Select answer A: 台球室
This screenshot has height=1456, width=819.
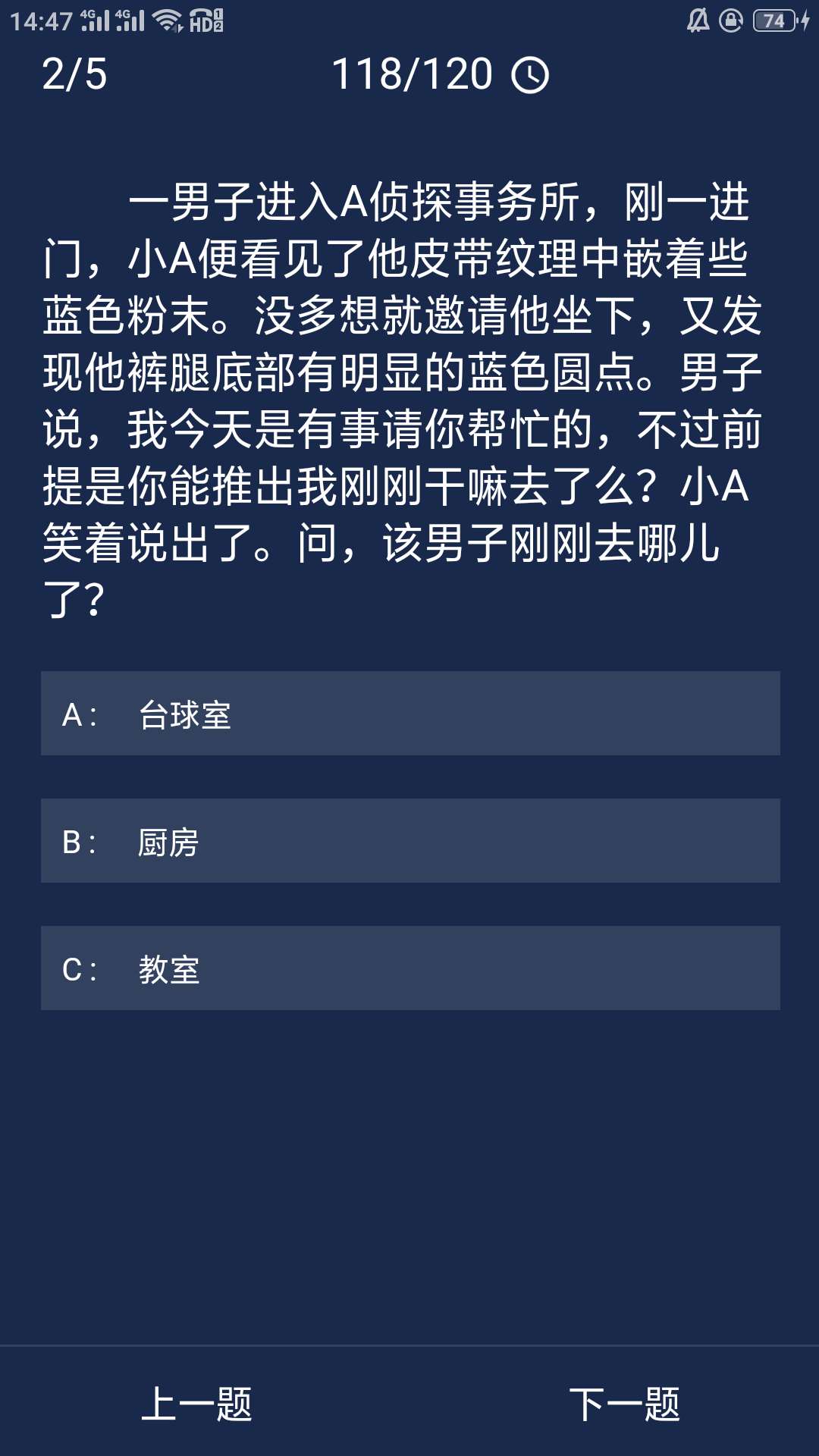pos(409,714)
